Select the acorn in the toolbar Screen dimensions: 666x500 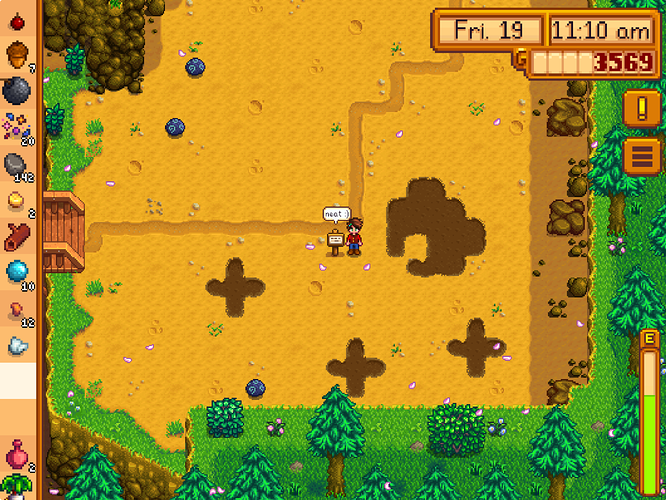coord(17,54)
